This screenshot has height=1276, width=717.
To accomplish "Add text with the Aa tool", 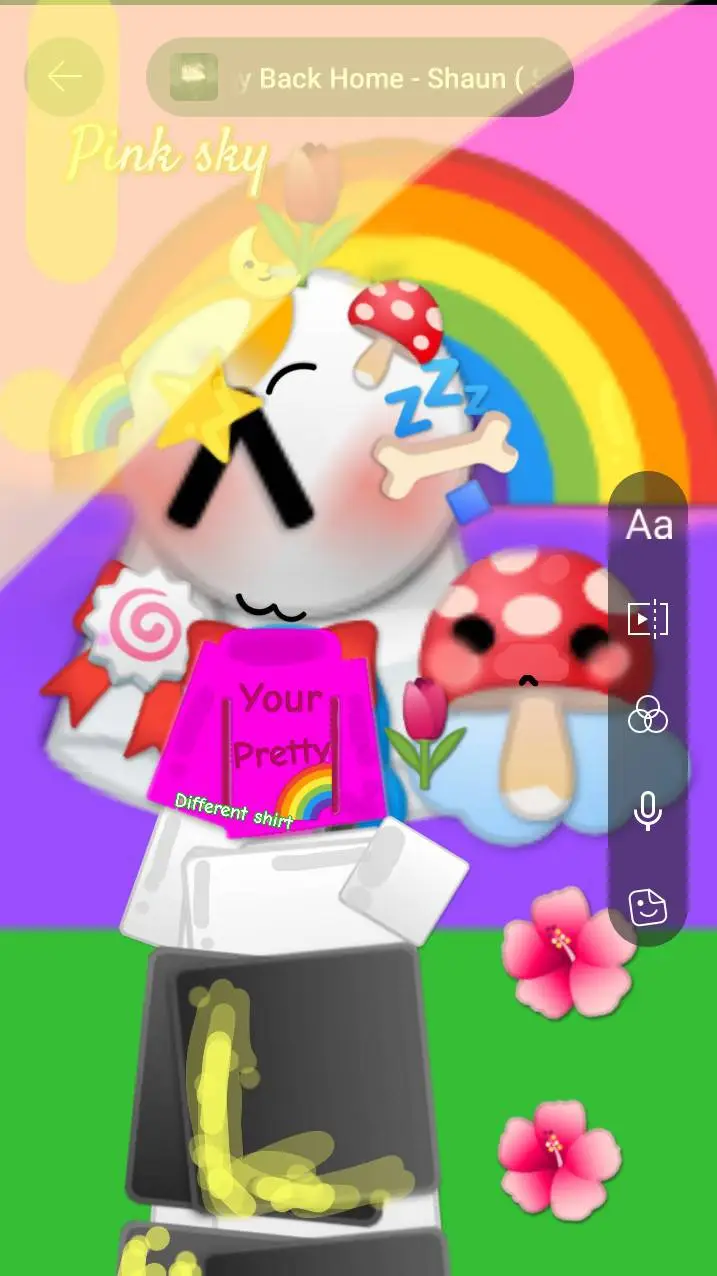I will [648, 525].
